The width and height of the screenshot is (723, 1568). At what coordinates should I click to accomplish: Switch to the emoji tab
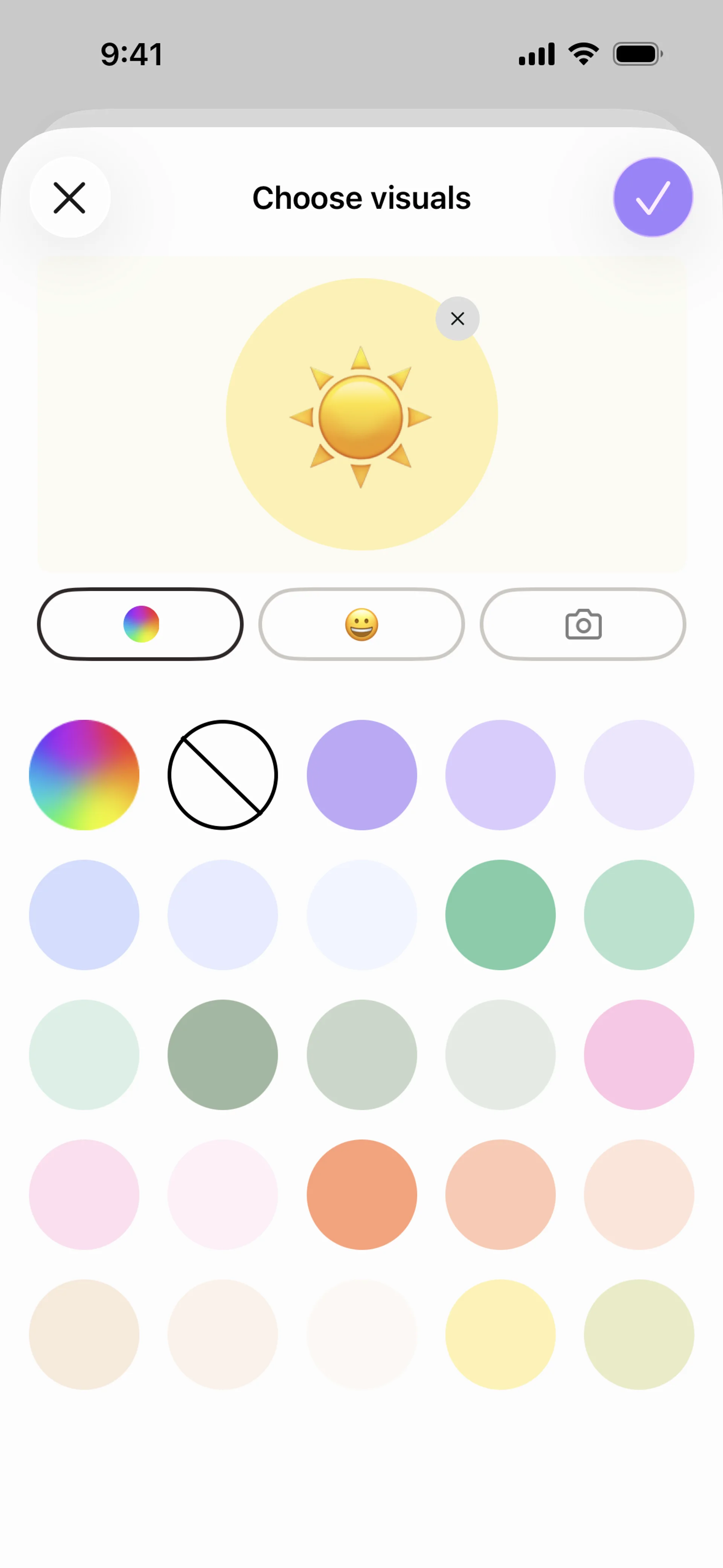tap(361, 624)
